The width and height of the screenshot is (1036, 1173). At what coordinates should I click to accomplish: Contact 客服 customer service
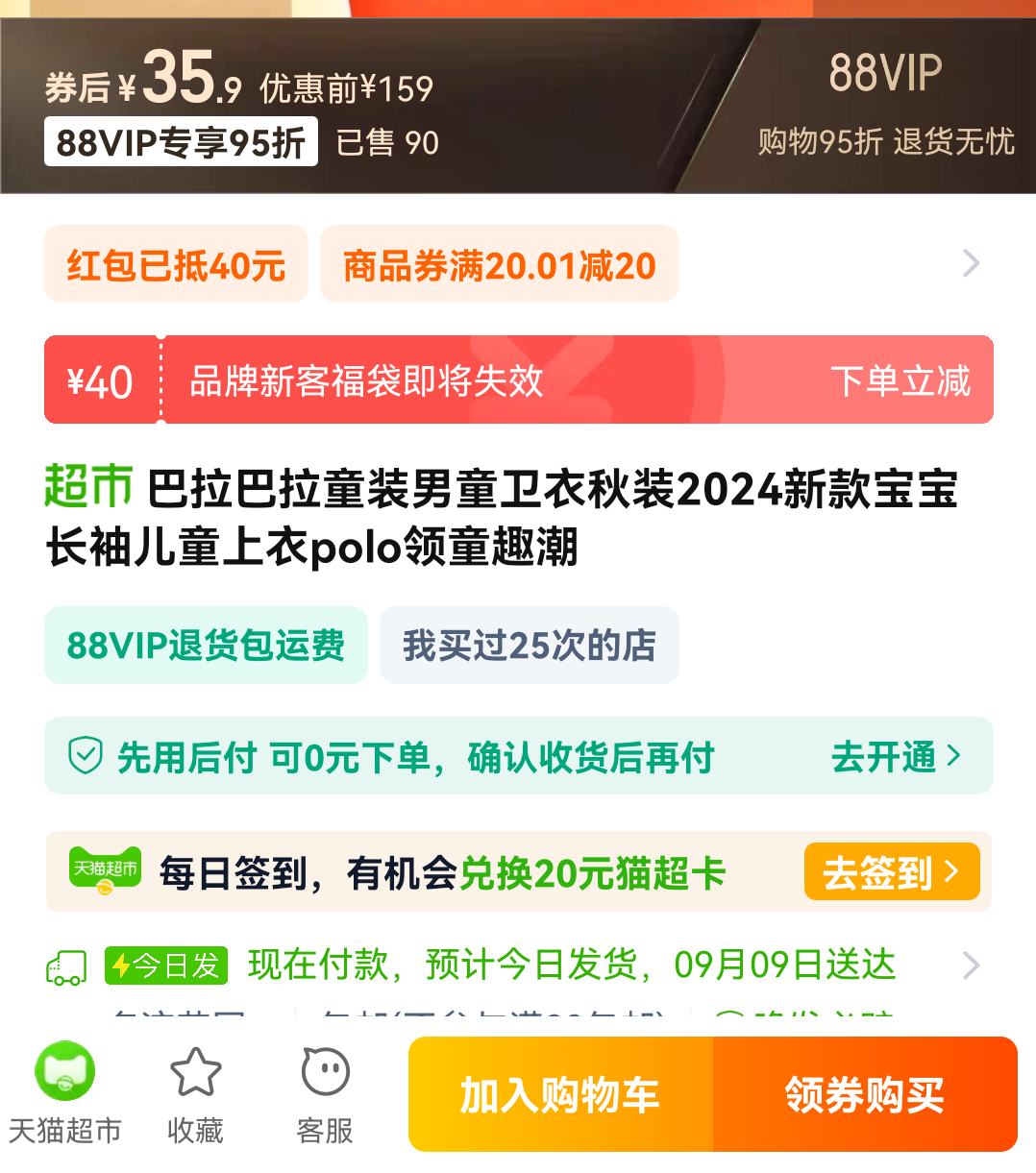click(x=325, y=1093)
